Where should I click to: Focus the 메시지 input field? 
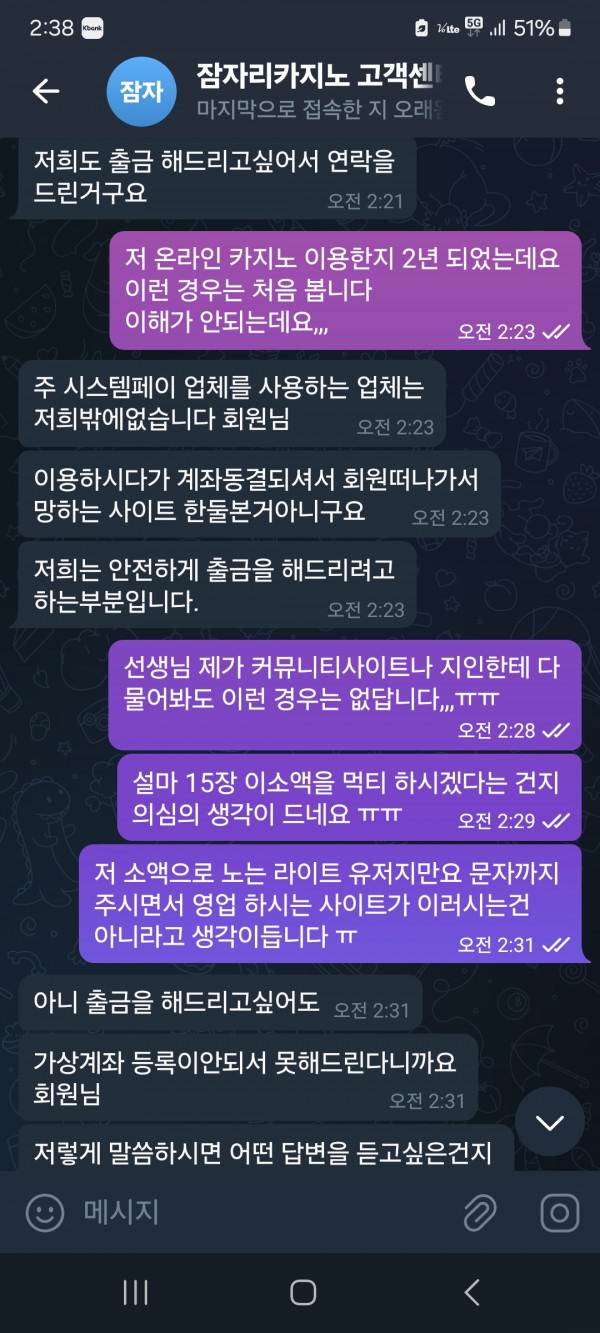pos(260,1214)
